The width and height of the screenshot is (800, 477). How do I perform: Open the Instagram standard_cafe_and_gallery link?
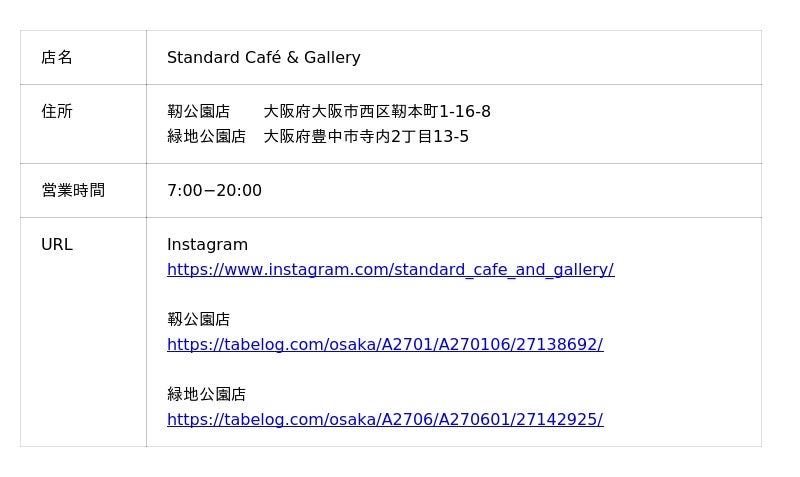click(x=390, y=270)
